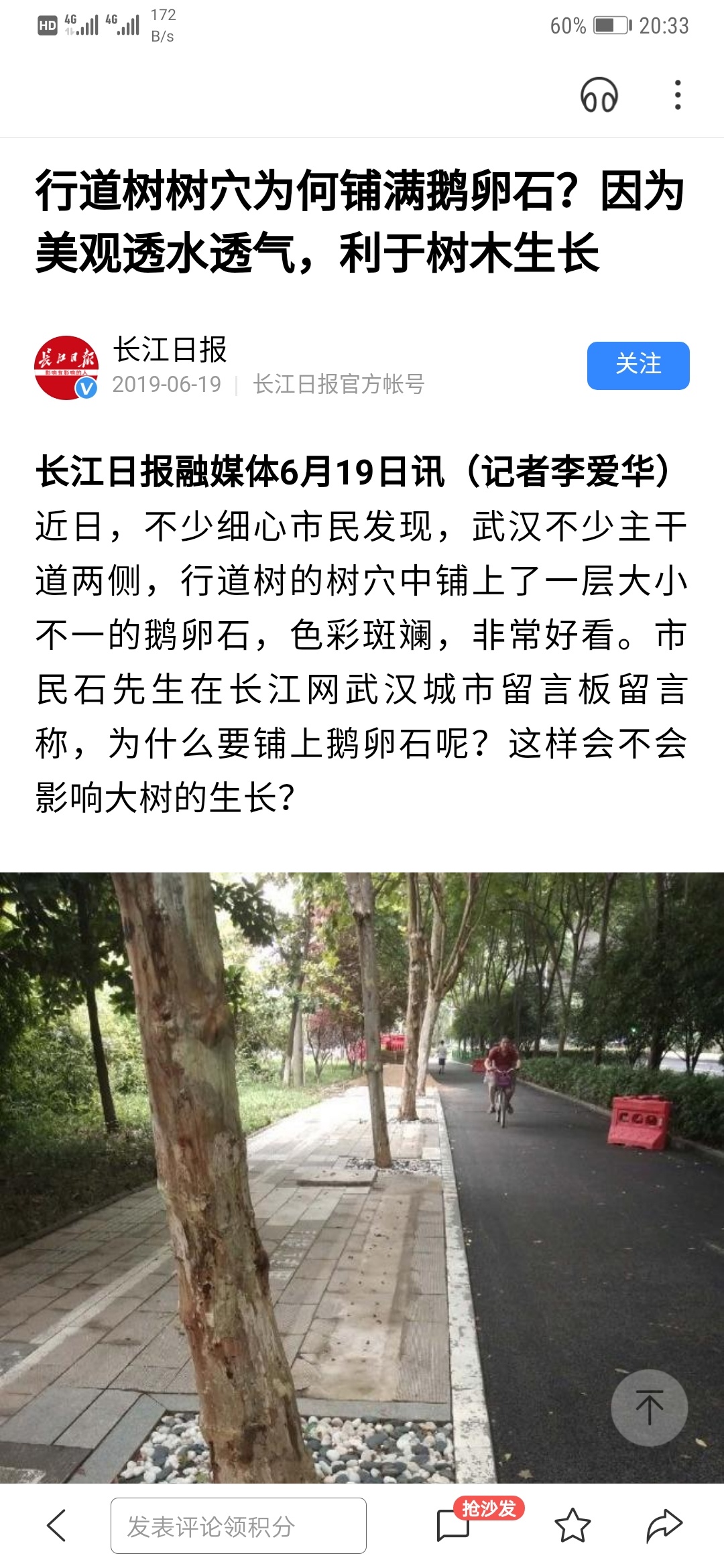The height and width of the screenshot is (1568, 724).
Task: Go back with the bottom-left arrow
Action: coord(58,1525)
